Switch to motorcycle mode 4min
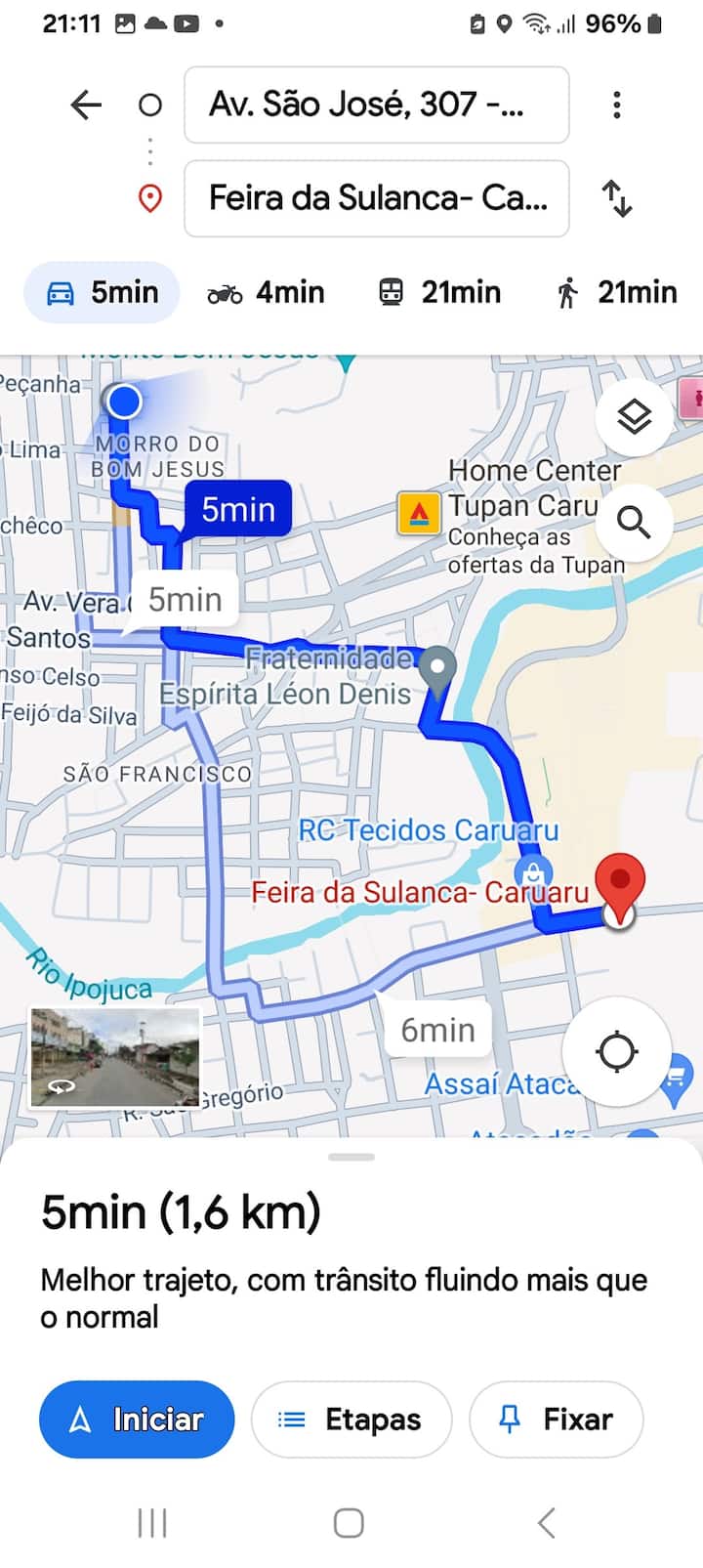The width and height of the screenshot is (703, 1568). pyautogui.click(x=266, y=292)
